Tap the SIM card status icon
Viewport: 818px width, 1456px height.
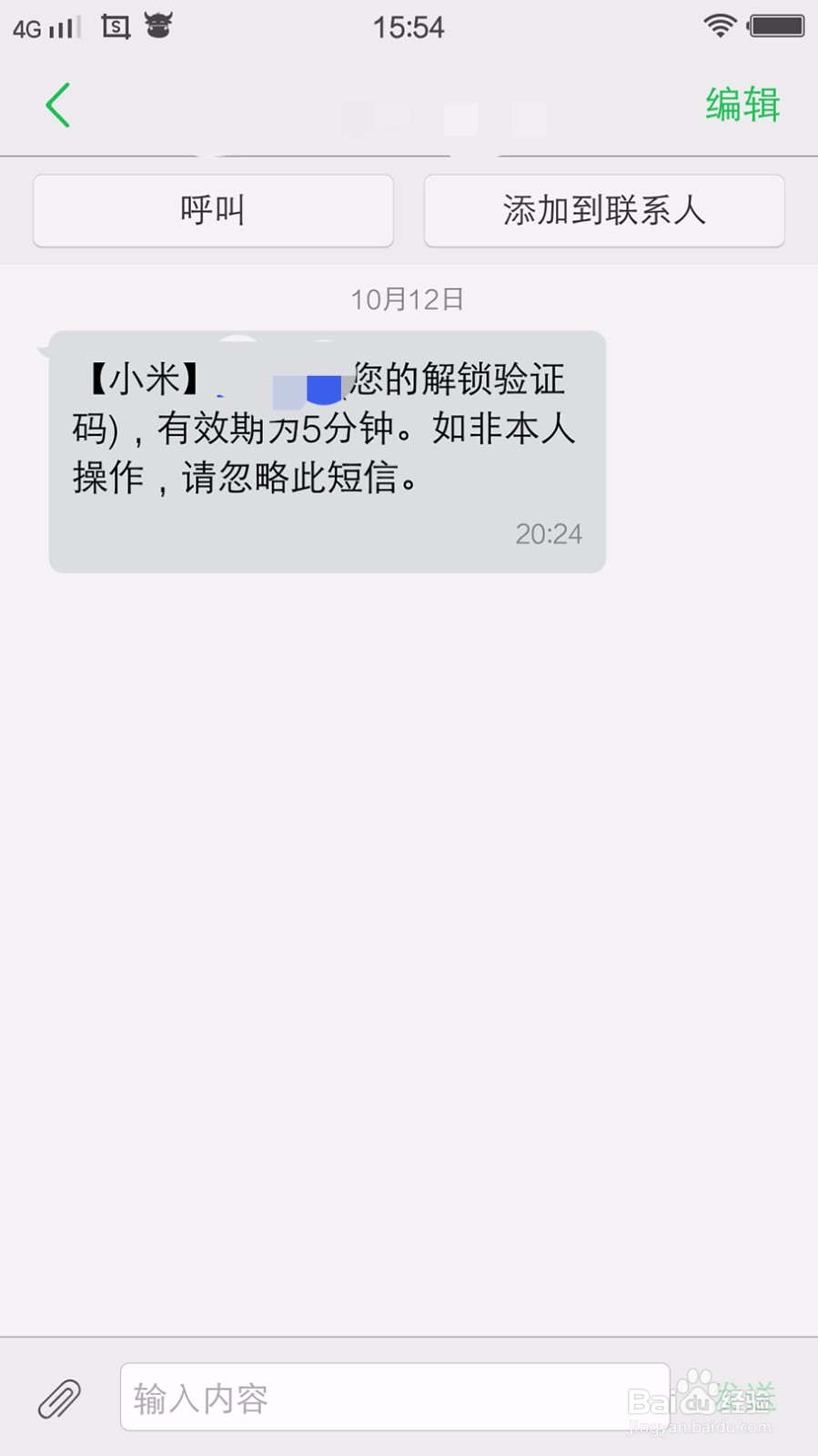pos(114,27)
